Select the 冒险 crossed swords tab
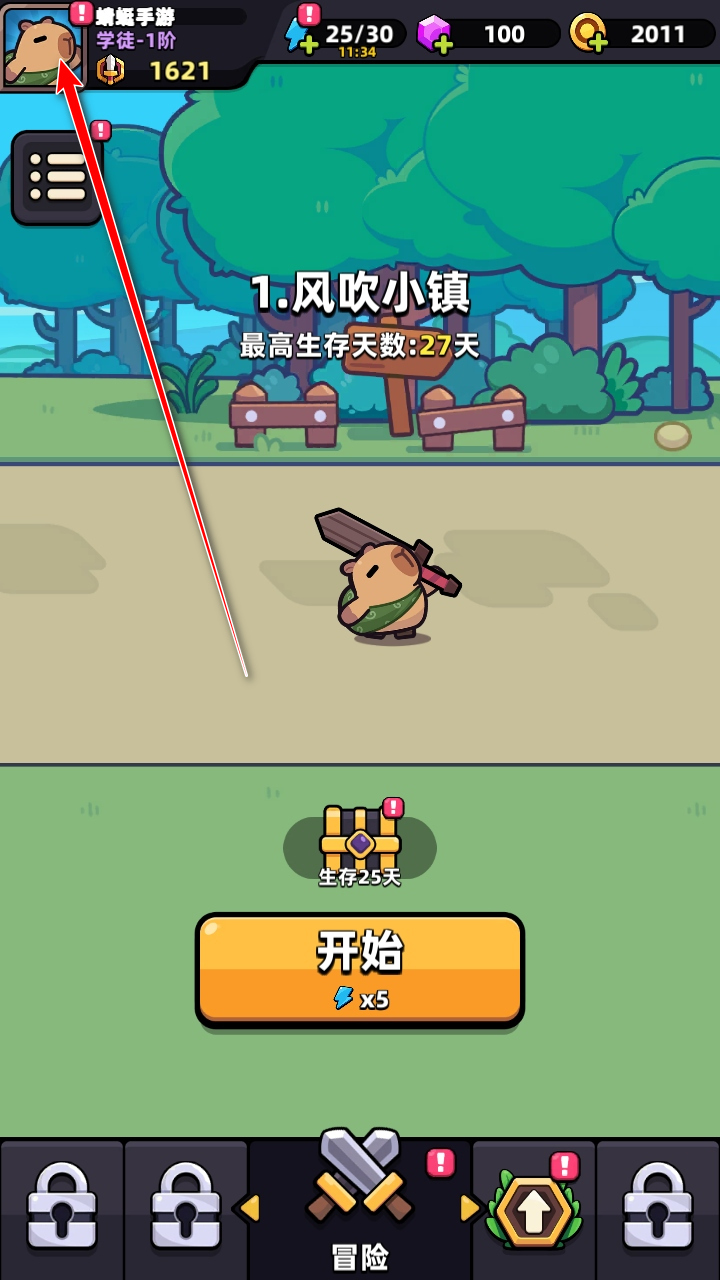Viewport: 720px width, 1280px height. [x=360, y=1200]
